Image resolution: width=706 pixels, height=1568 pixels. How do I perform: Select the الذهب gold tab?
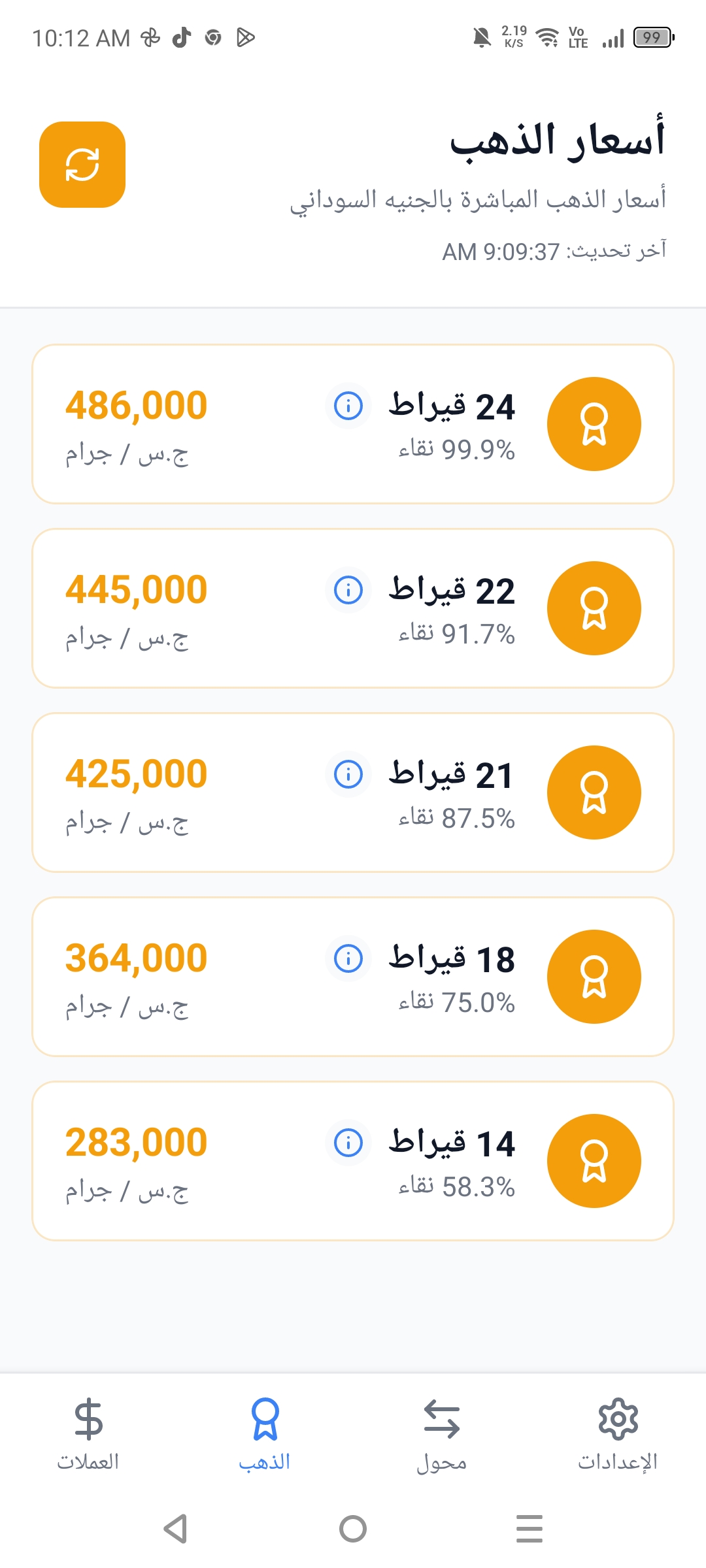[x=264, y=1431]
